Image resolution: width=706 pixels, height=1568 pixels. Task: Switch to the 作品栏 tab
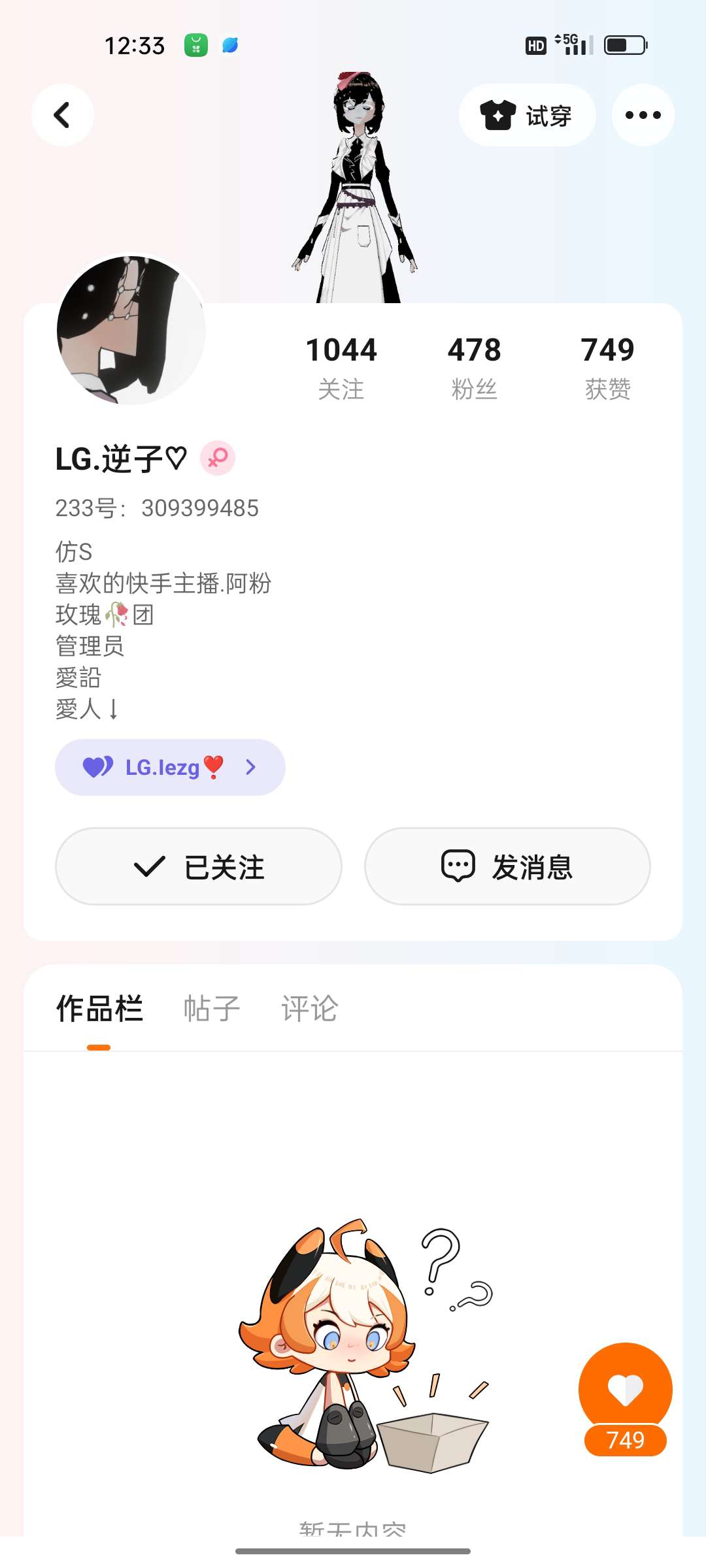tap(99, 1009)
